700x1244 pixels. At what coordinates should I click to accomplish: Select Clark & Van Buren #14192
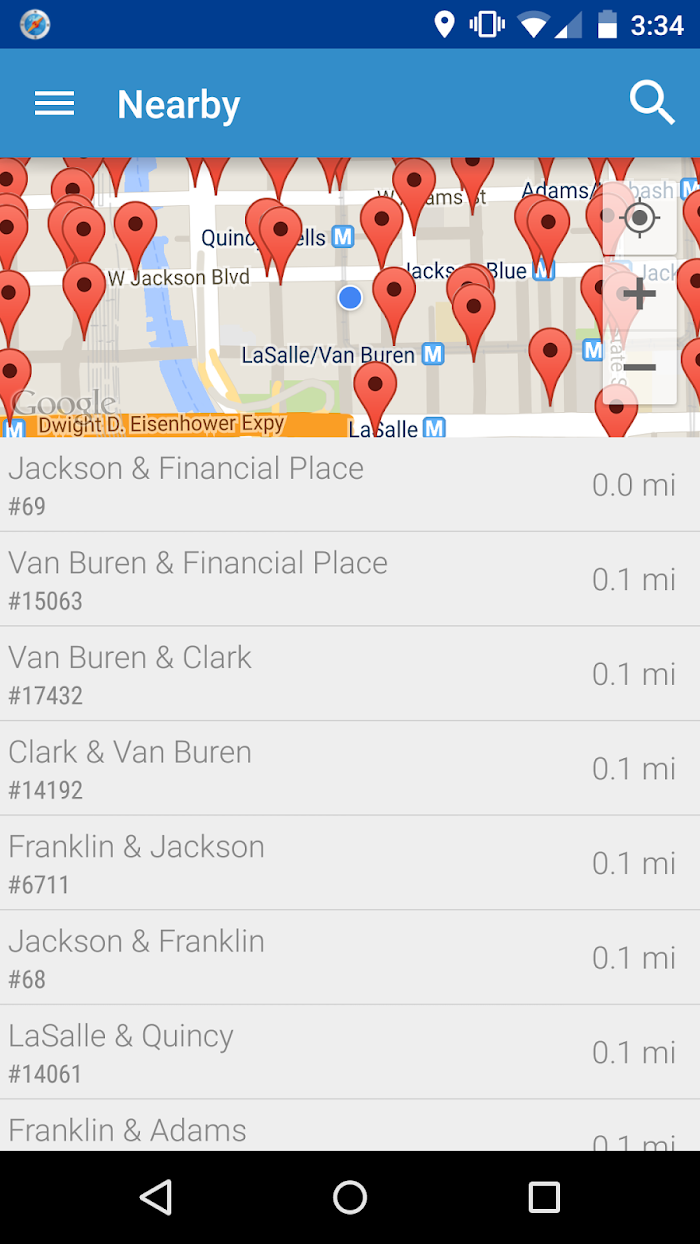pyautogui.click(x=350, y=768)
